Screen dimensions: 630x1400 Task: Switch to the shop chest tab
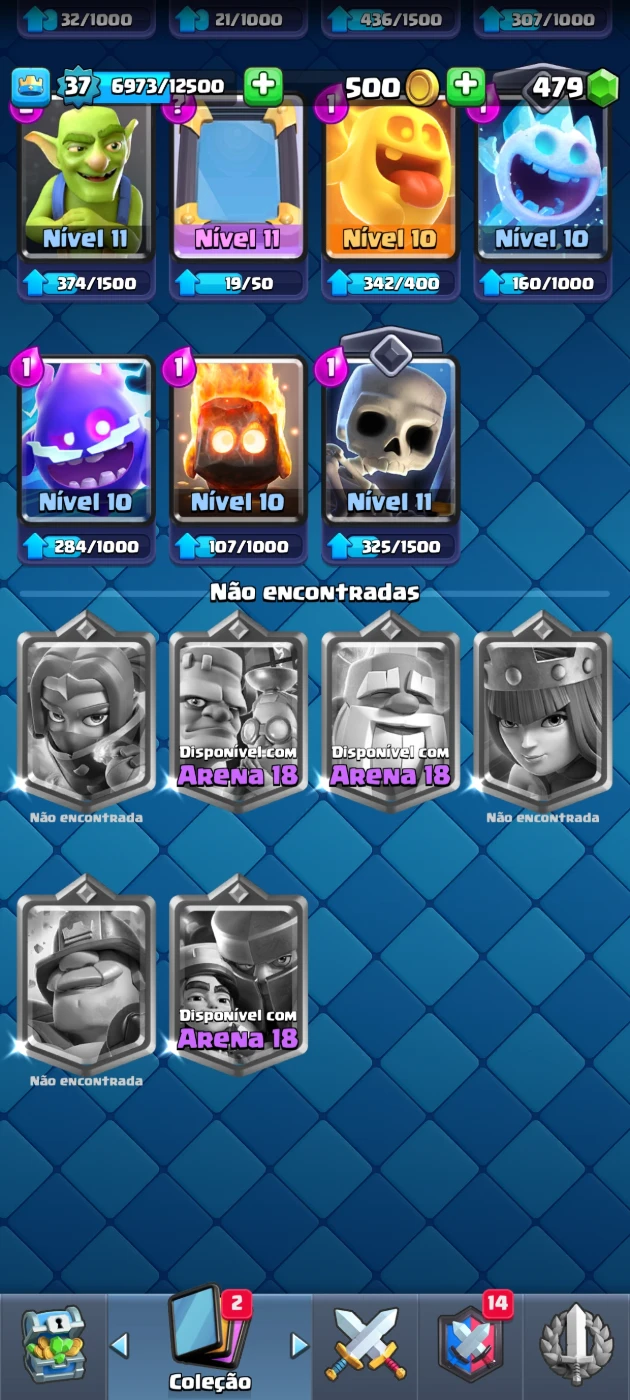[x=53, y=1345]
